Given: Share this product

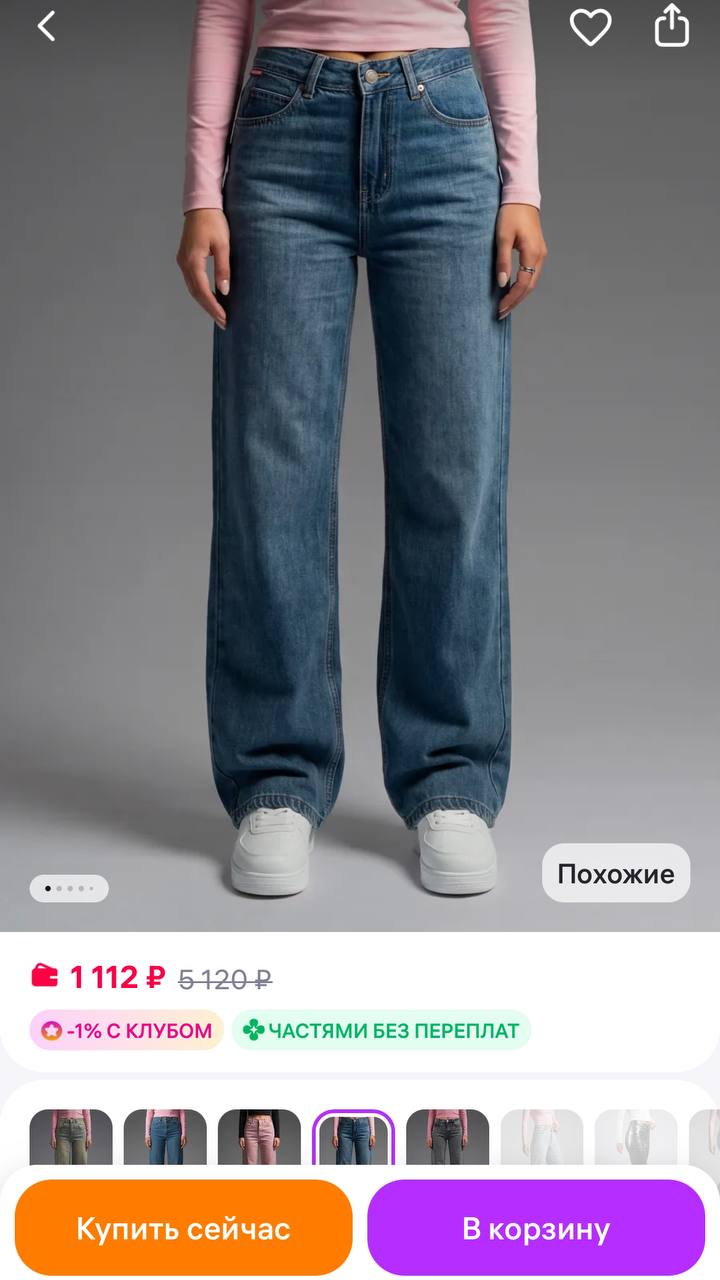Looking at the screenshot, I should 672,26.
